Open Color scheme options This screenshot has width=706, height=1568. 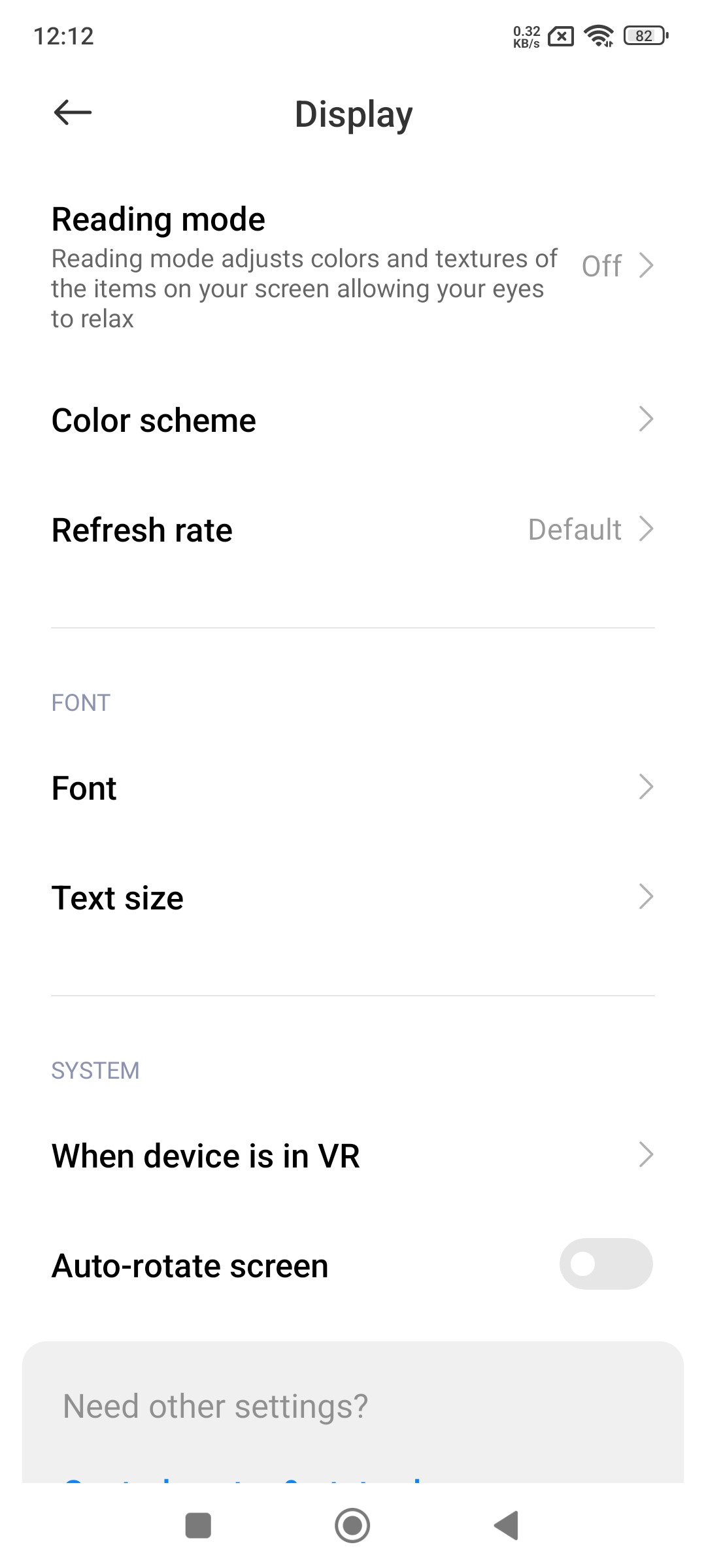pos(353,419)
